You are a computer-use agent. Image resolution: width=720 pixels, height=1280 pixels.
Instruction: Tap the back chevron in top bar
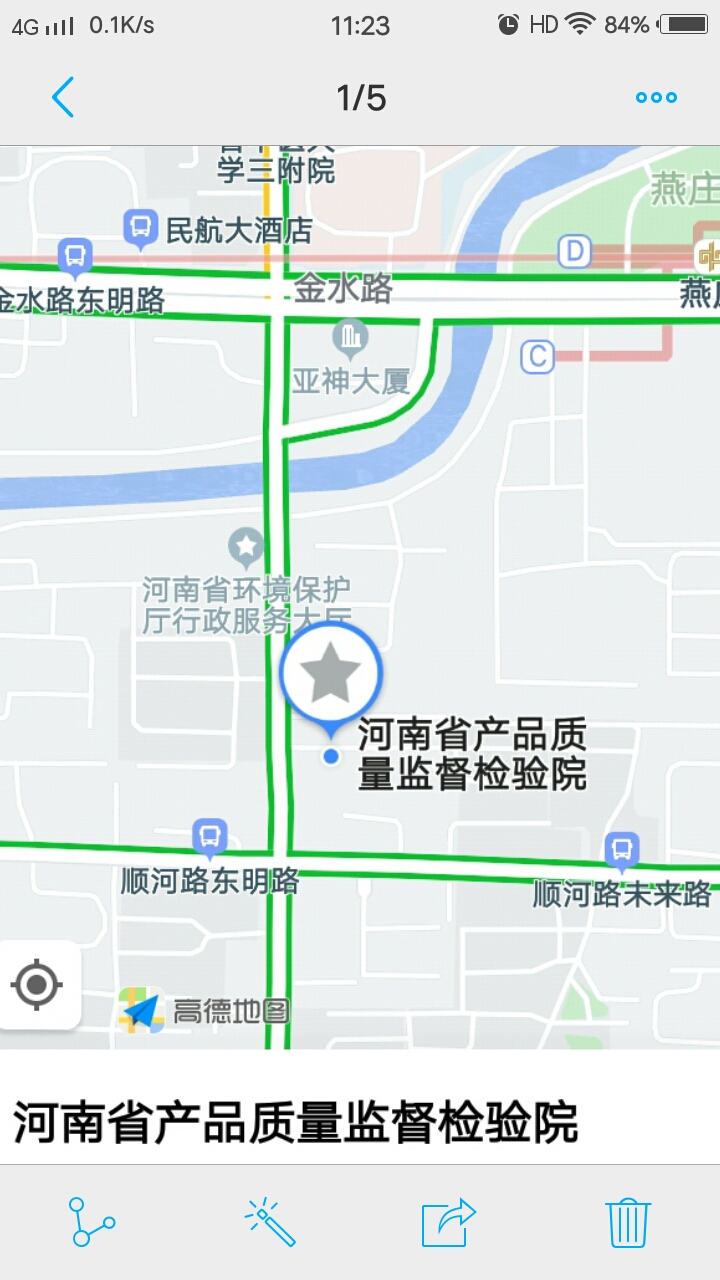coord(62,97)
